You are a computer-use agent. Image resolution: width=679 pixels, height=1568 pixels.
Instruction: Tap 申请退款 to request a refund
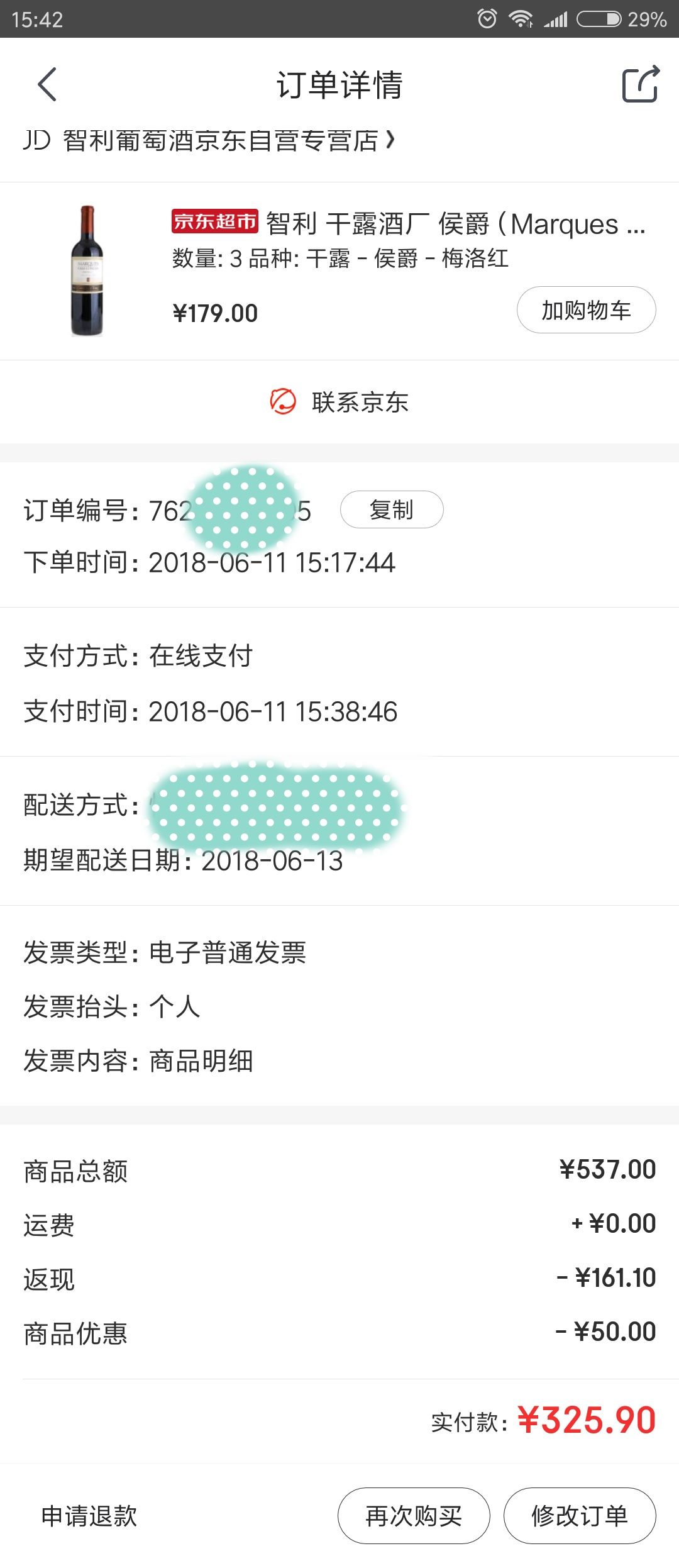89,1516
